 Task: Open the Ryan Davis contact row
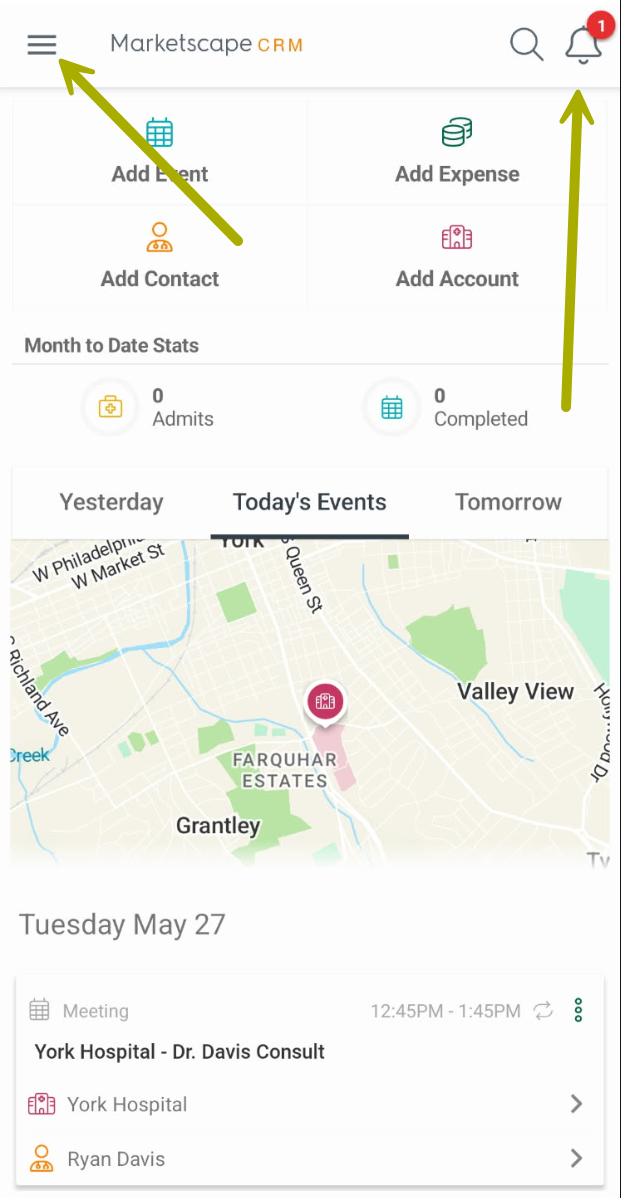[309, 1159]
